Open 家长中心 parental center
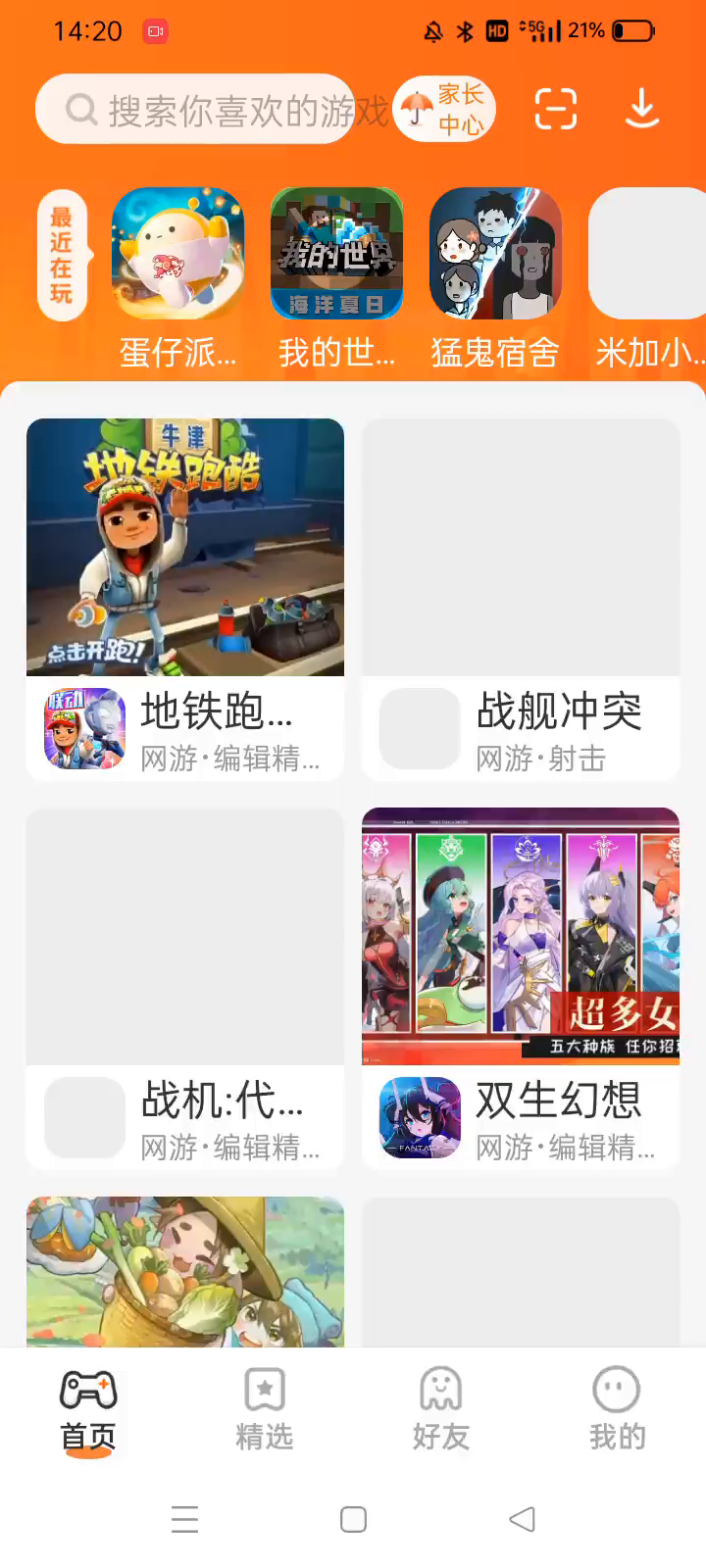The image size is (706, 1568). point(445,110)
